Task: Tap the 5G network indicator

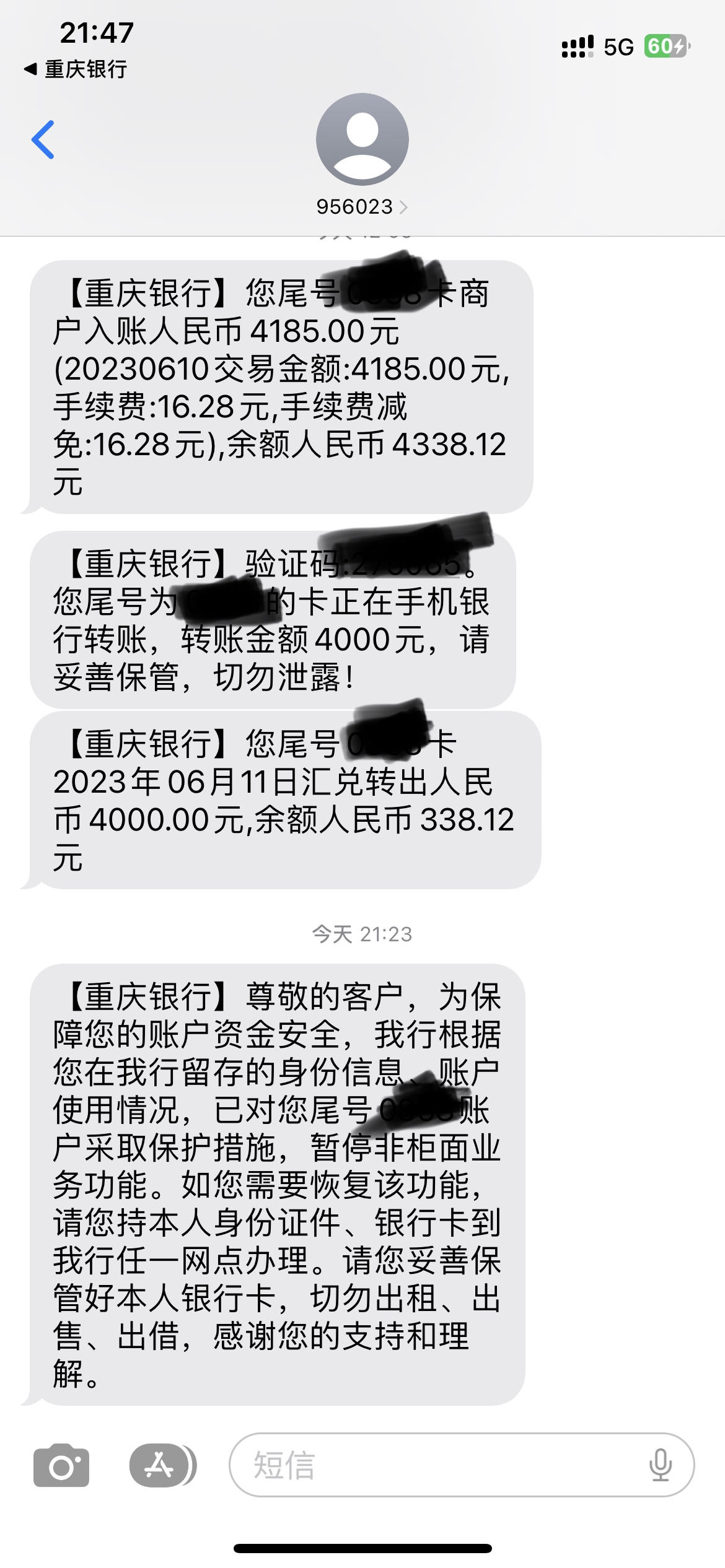Action: (620, 46)
